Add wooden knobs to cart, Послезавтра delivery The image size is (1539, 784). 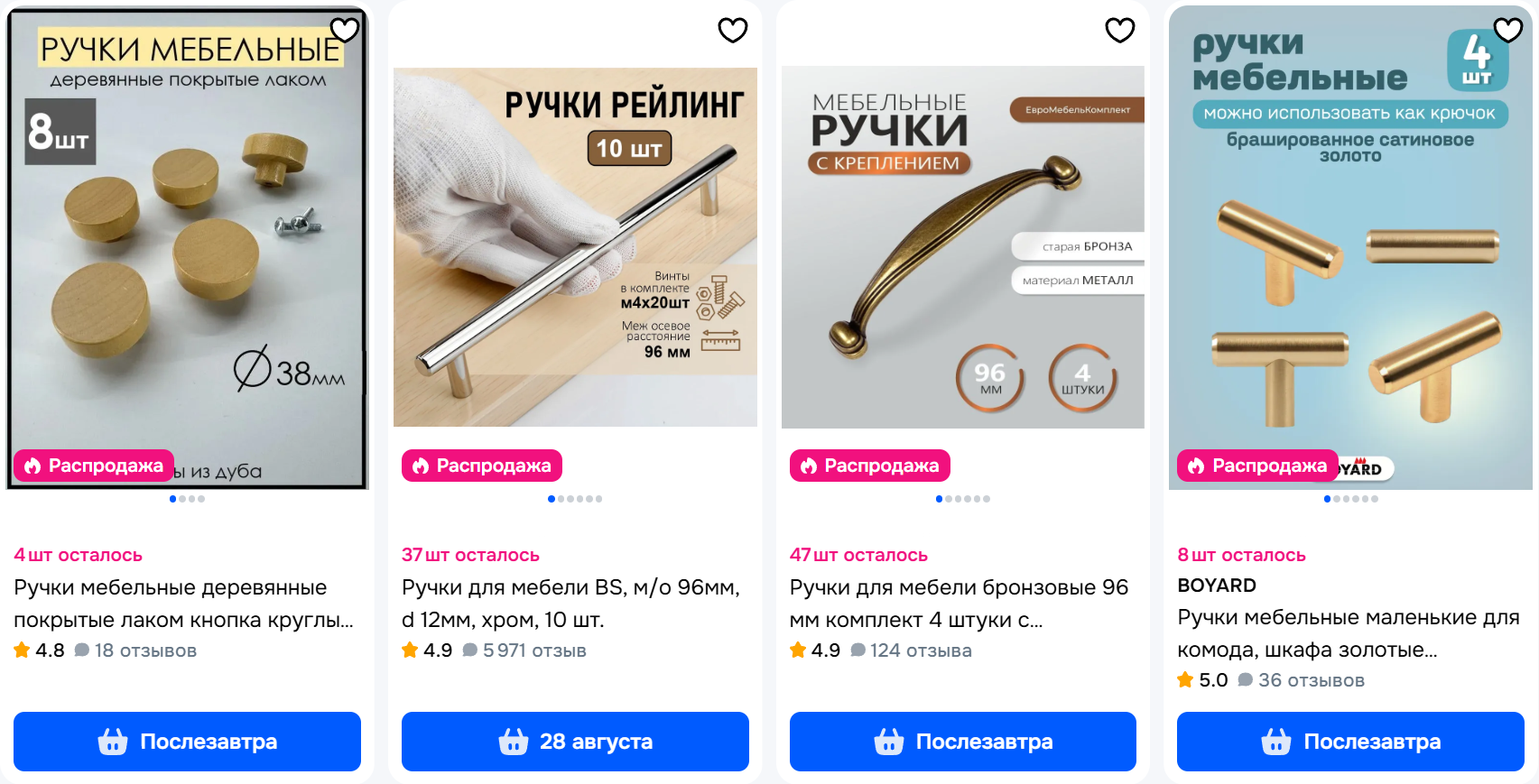pyautogui.click(x=187, y=741)
